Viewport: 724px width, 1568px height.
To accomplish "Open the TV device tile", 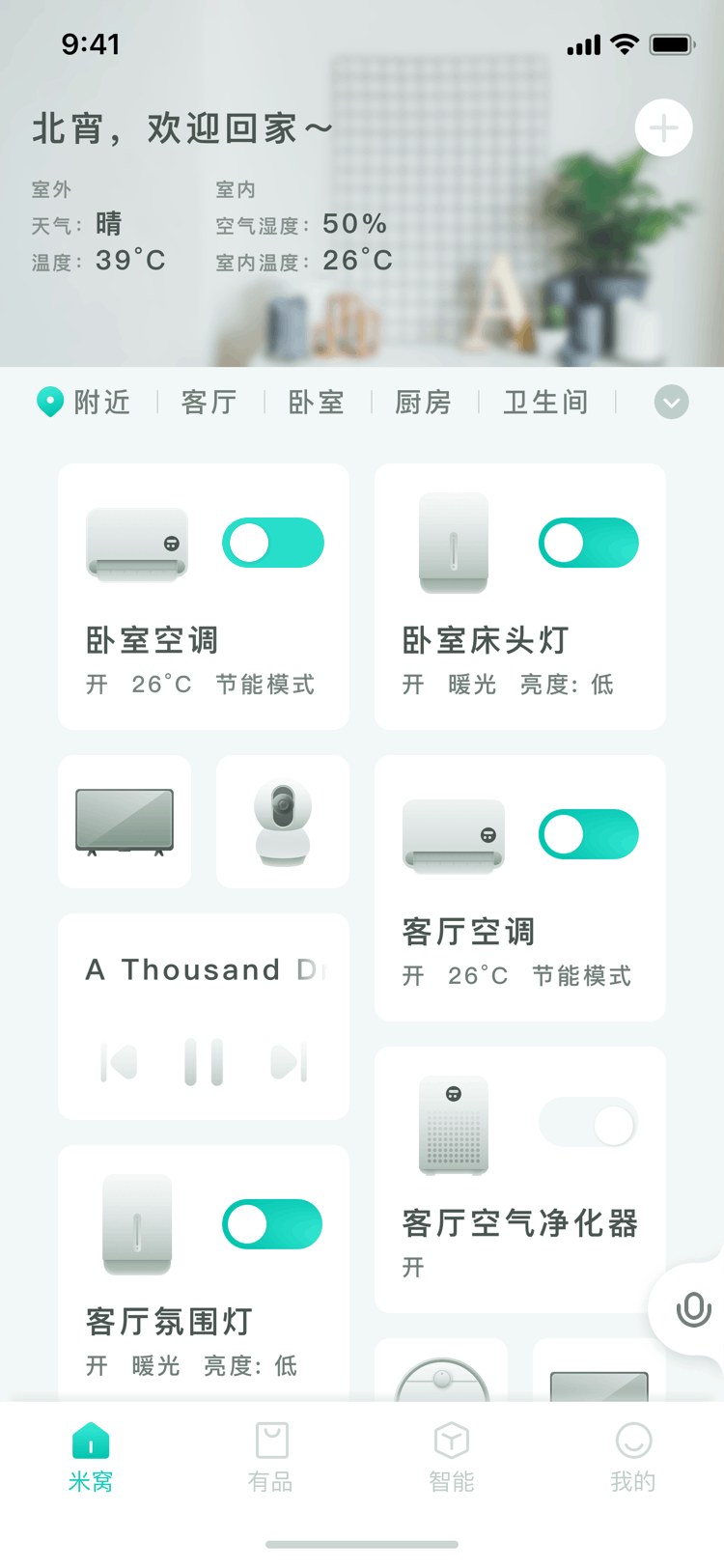I will click(x=125, y=822).
